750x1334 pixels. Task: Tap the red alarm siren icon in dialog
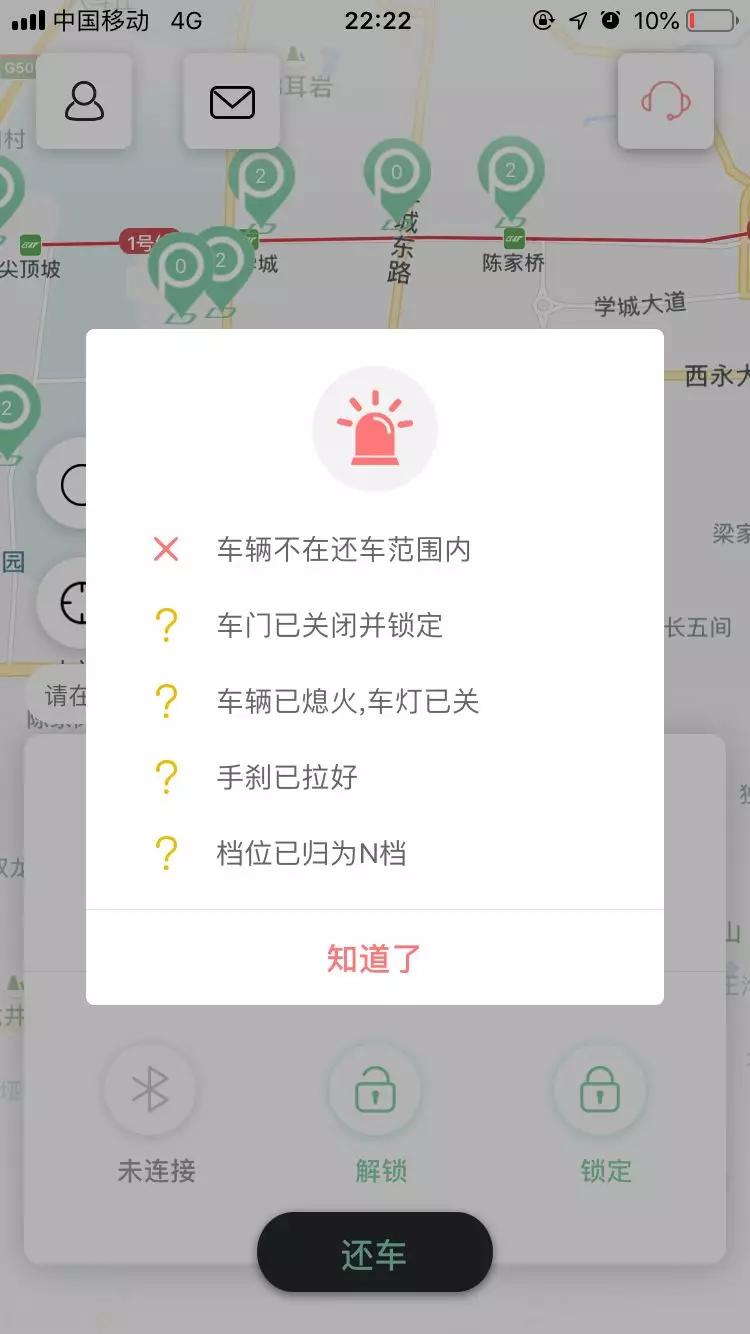coord(375,427)
